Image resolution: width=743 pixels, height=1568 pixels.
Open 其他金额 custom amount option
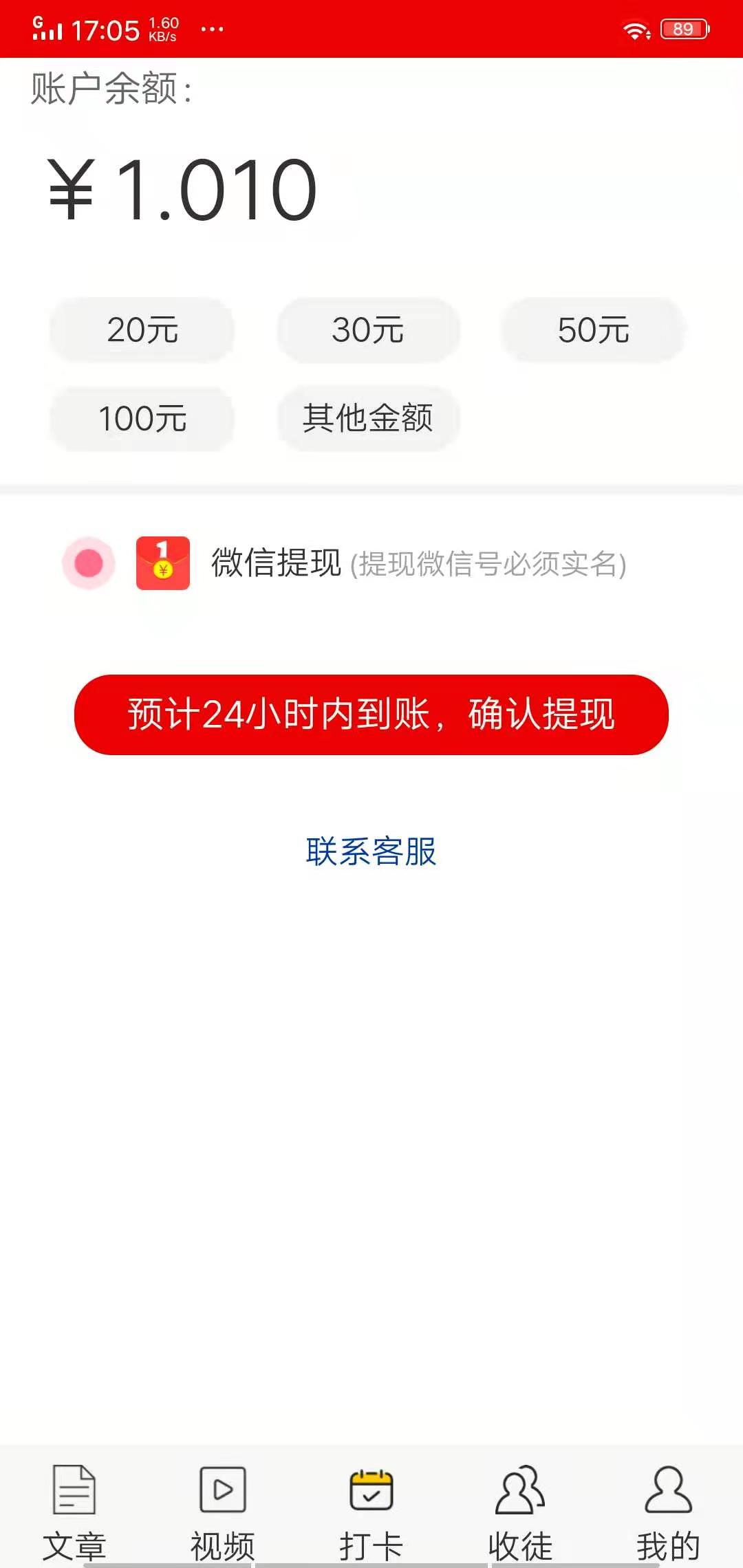click(369, 419)
